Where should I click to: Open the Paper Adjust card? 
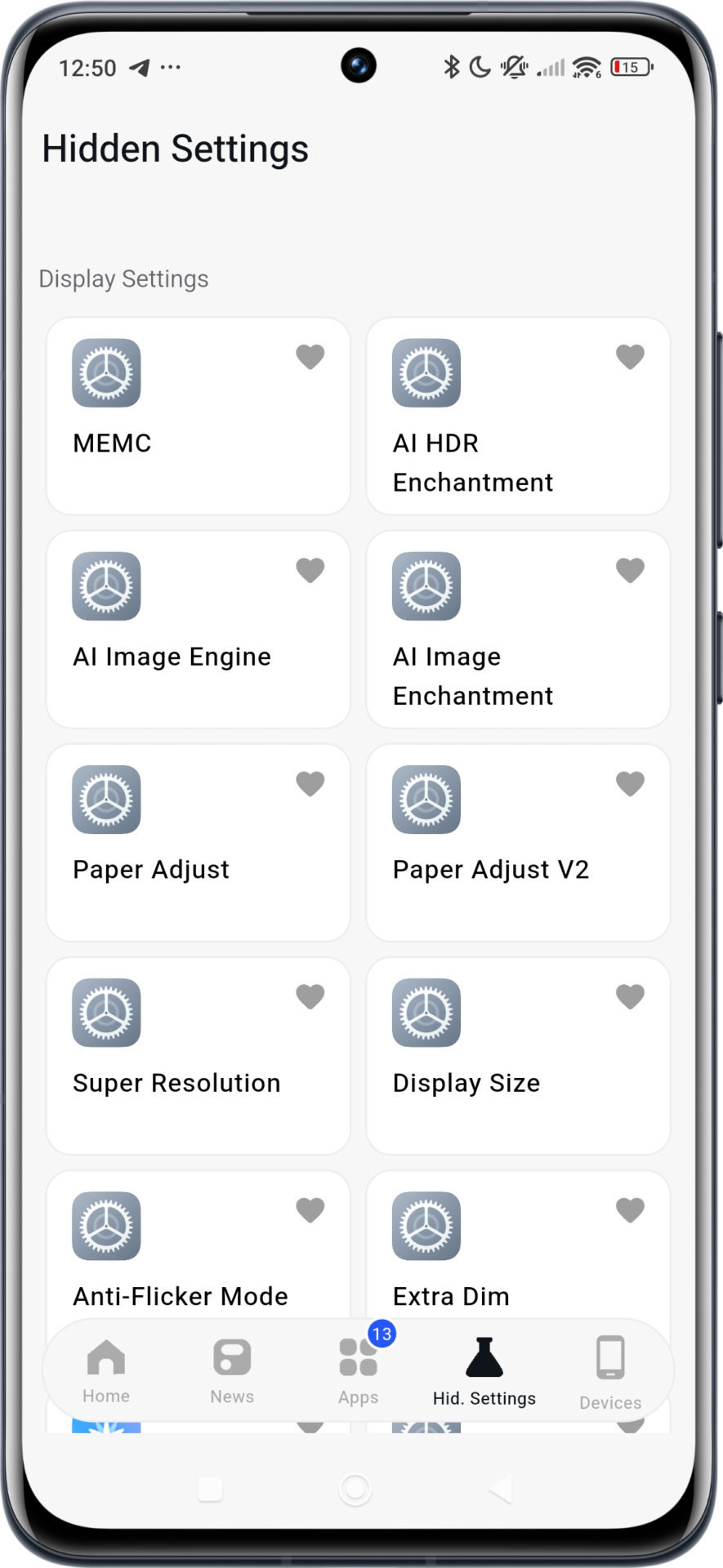point(198,843)
